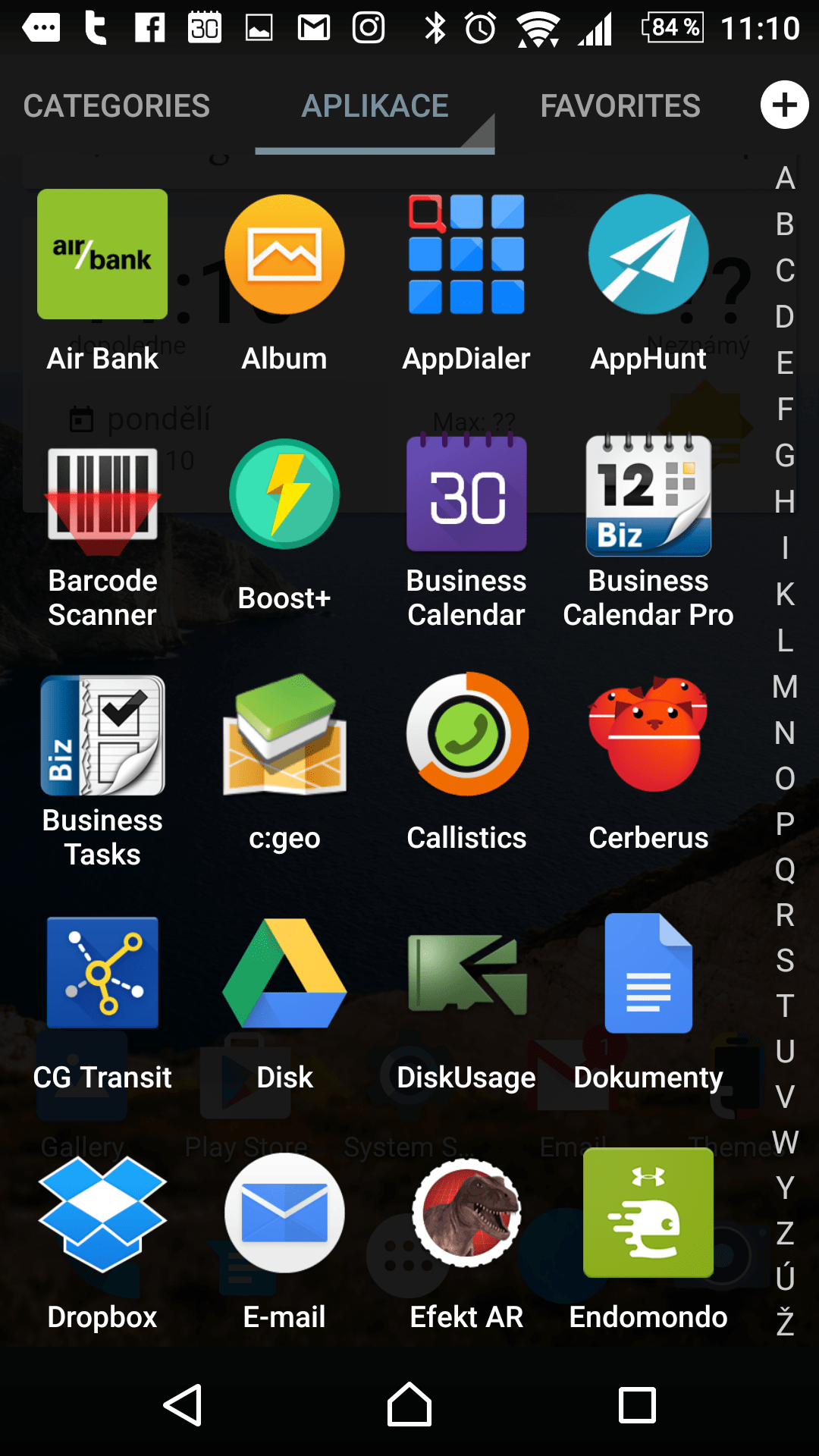Go to the home screen
The width and height of the screenshot is (819, 1456).
[x=409, y=1404]
